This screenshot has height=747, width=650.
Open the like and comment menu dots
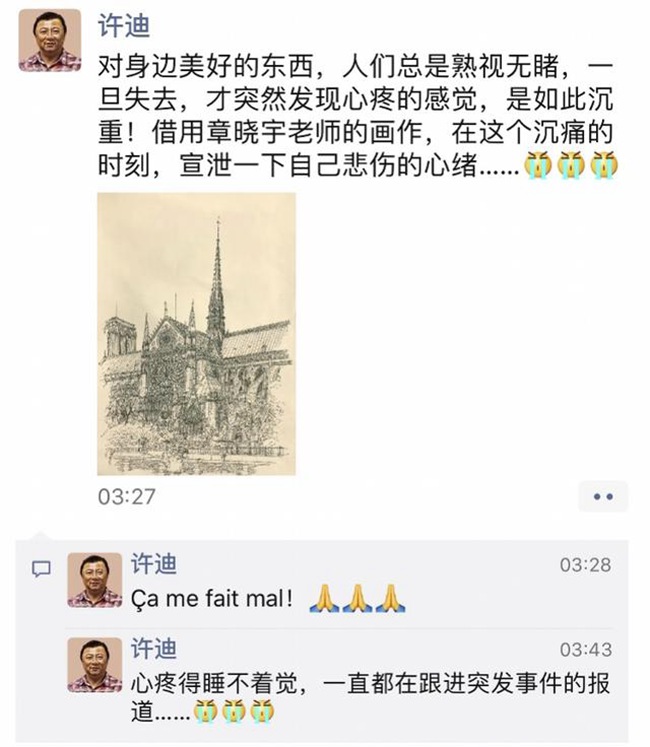(602, 496)
